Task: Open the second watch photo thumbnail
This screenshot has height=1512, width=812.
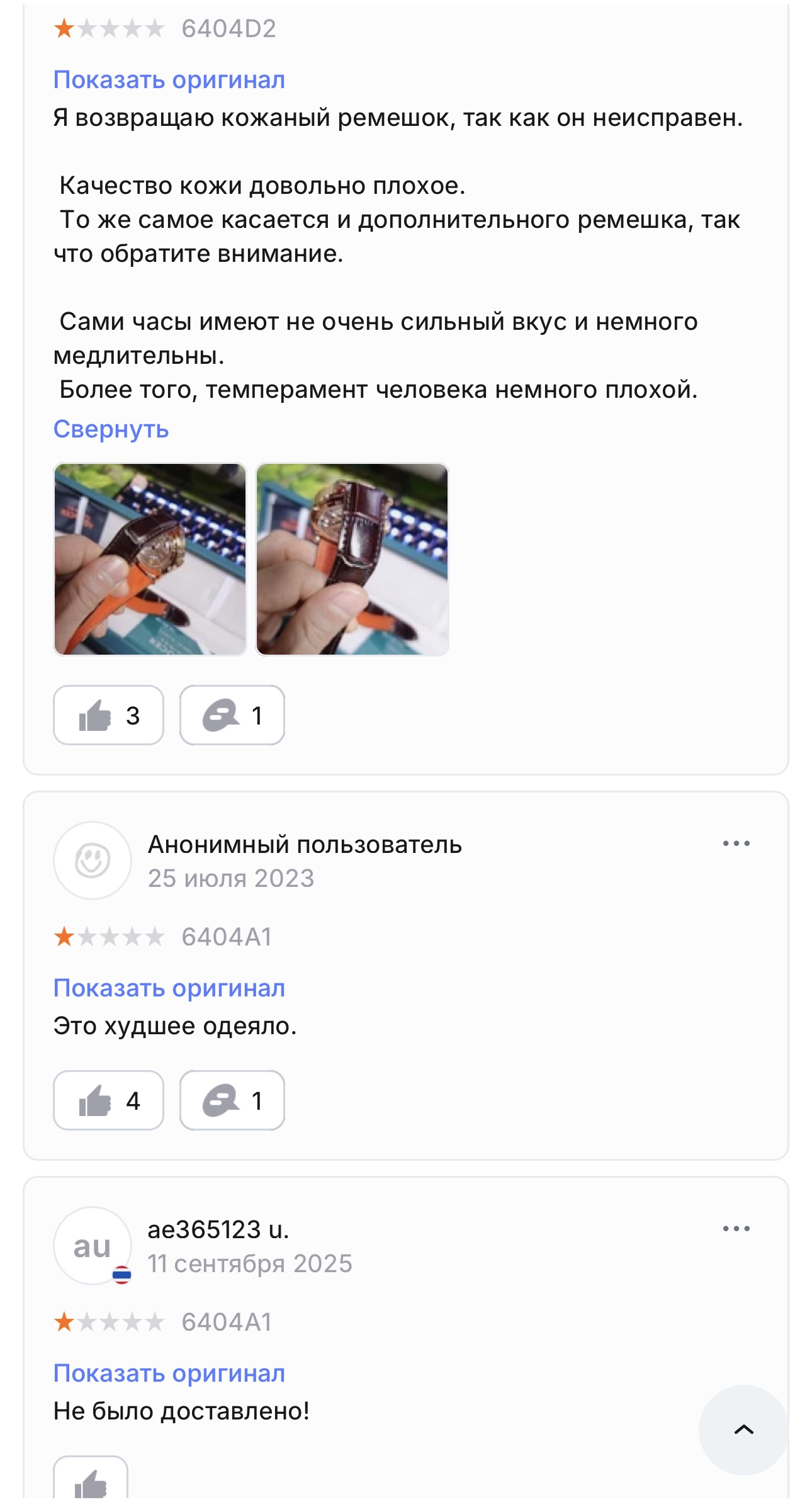Action: coord(352,559)
